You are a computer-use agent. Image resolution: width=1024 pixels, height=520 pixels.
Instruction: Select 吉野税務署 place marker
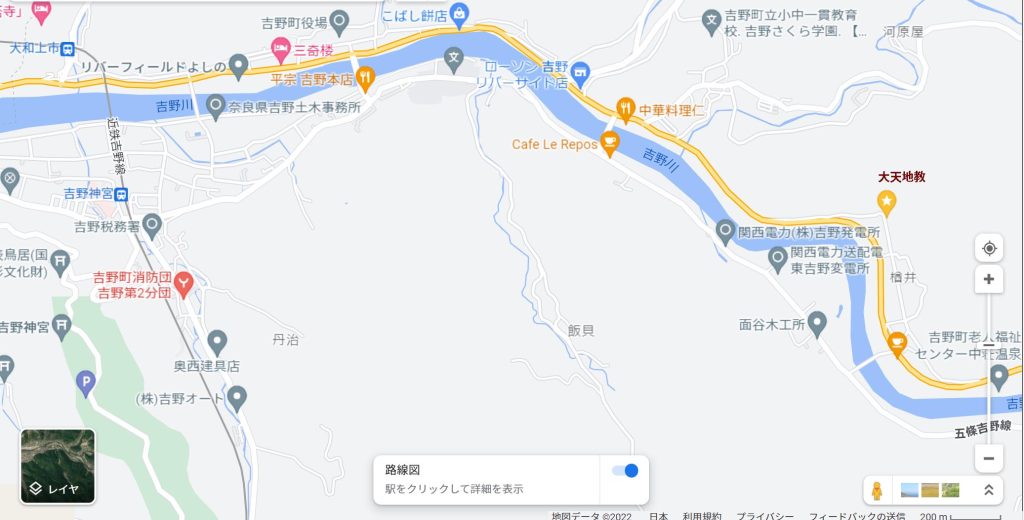[152, 226]
